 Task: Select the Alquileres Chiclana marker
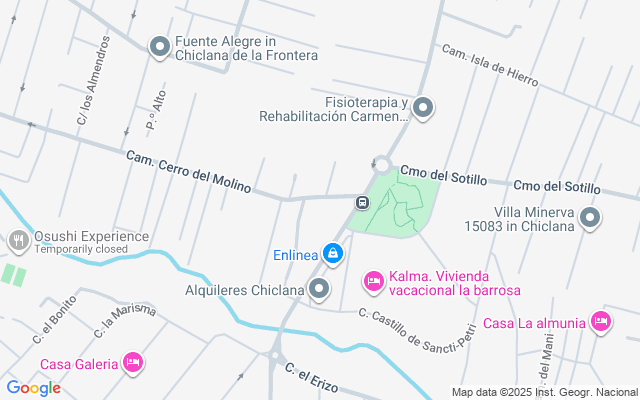click(x=320, y=290)
